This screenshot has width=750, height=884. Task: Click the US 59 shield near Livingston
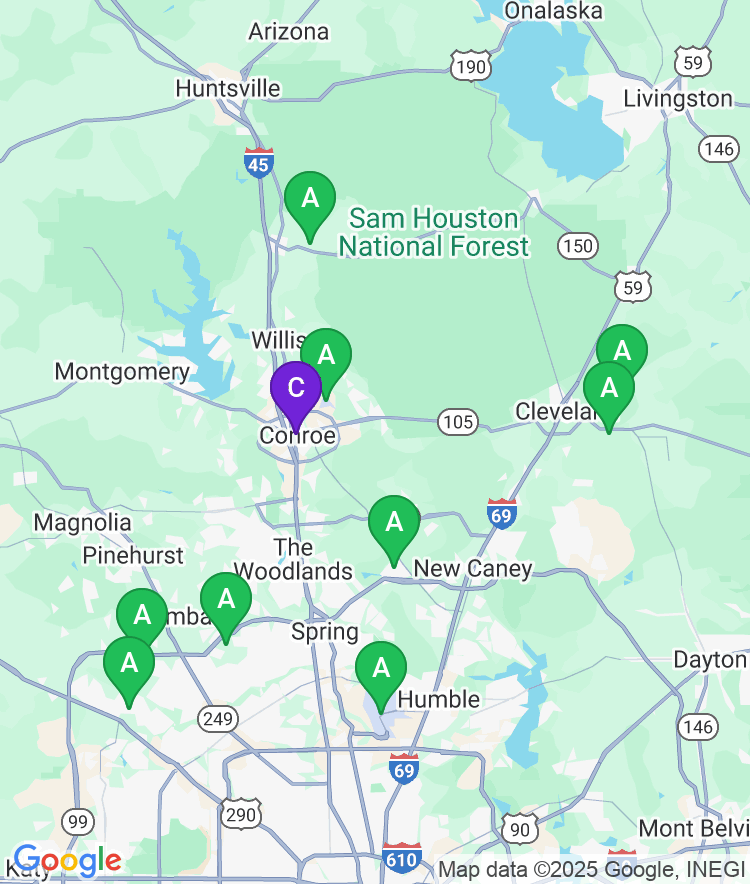coord(691,60)
